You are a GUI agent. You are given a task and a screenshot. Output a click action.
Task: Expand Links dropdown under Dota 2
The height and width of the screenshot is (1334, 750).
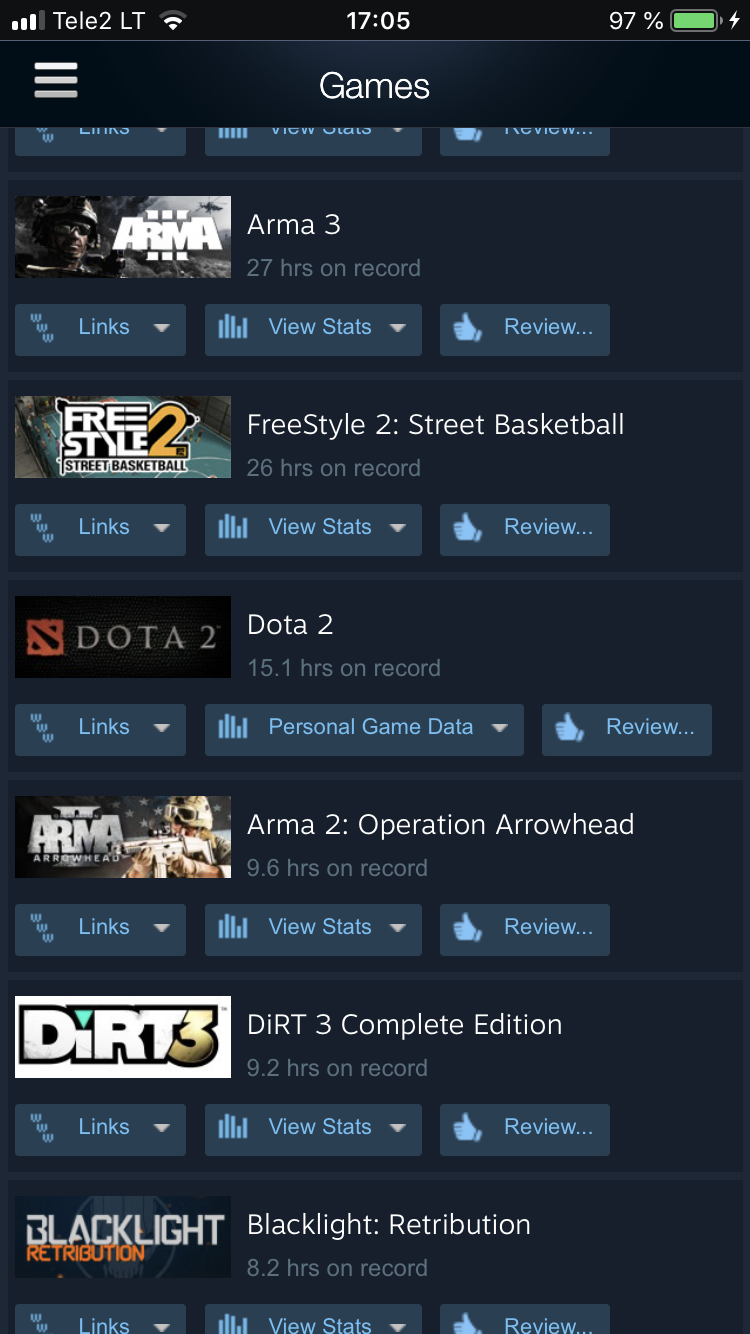[x=100, y=730]
